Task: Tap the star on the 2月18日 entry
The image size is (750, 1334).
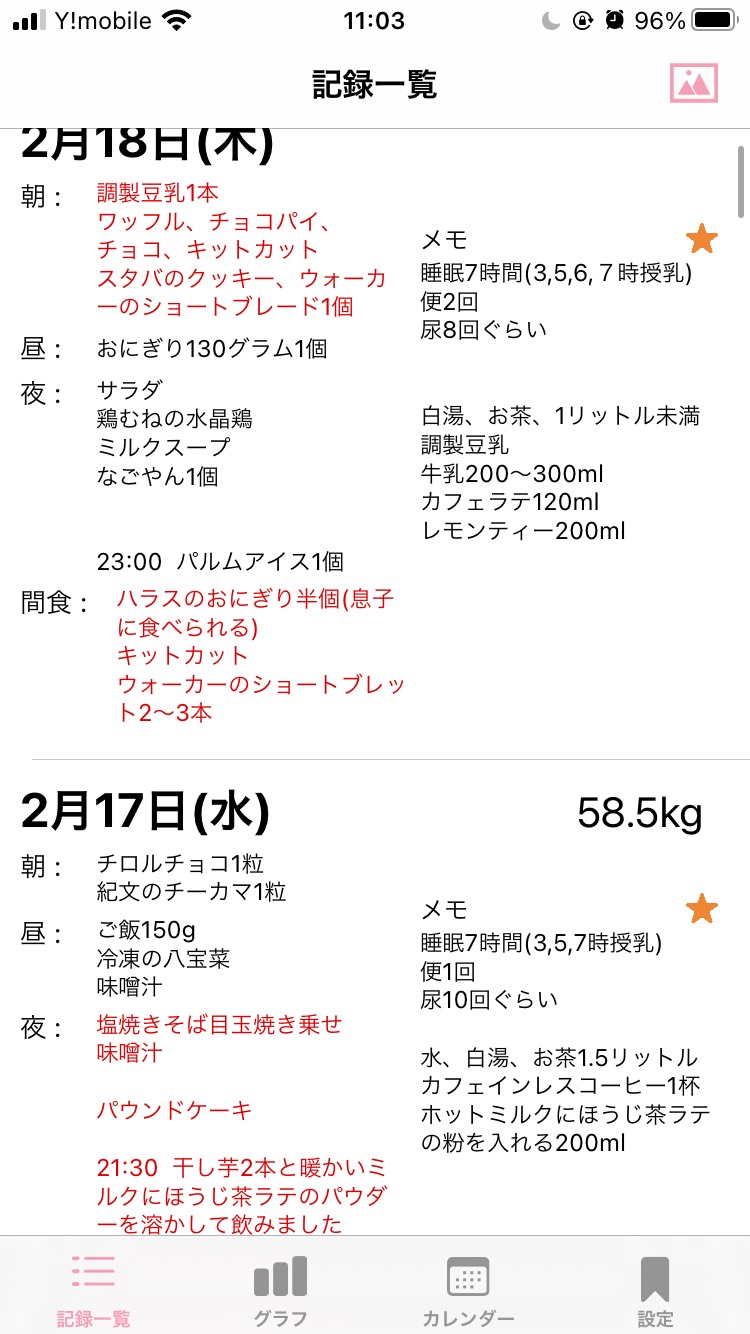Action: (702, 240)
